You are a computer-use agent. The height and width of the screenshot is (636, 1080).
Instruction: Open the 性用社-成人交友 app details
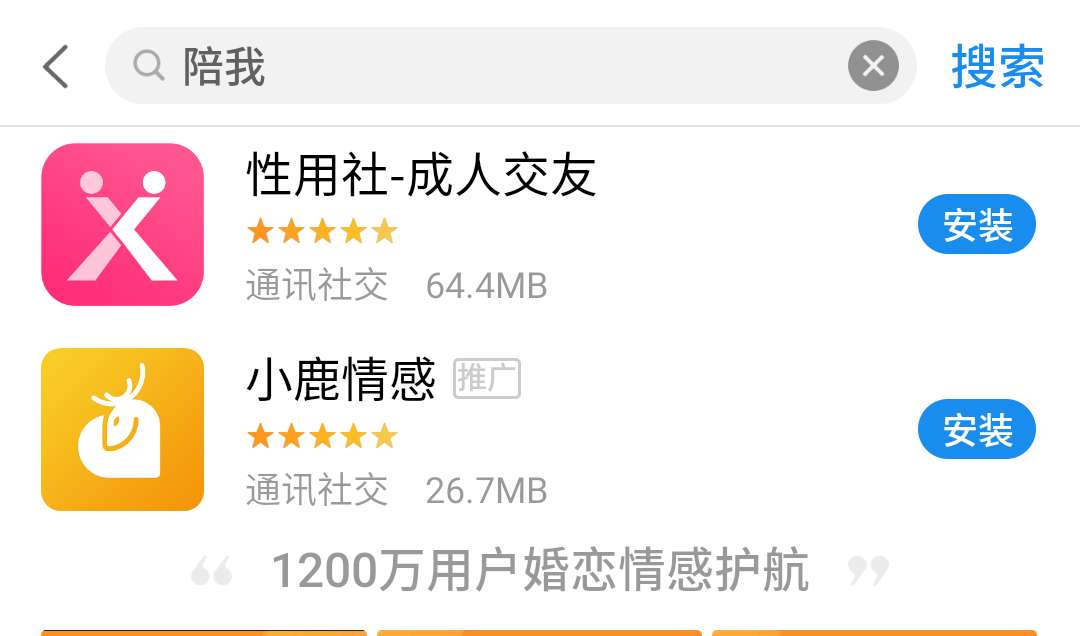420,178
